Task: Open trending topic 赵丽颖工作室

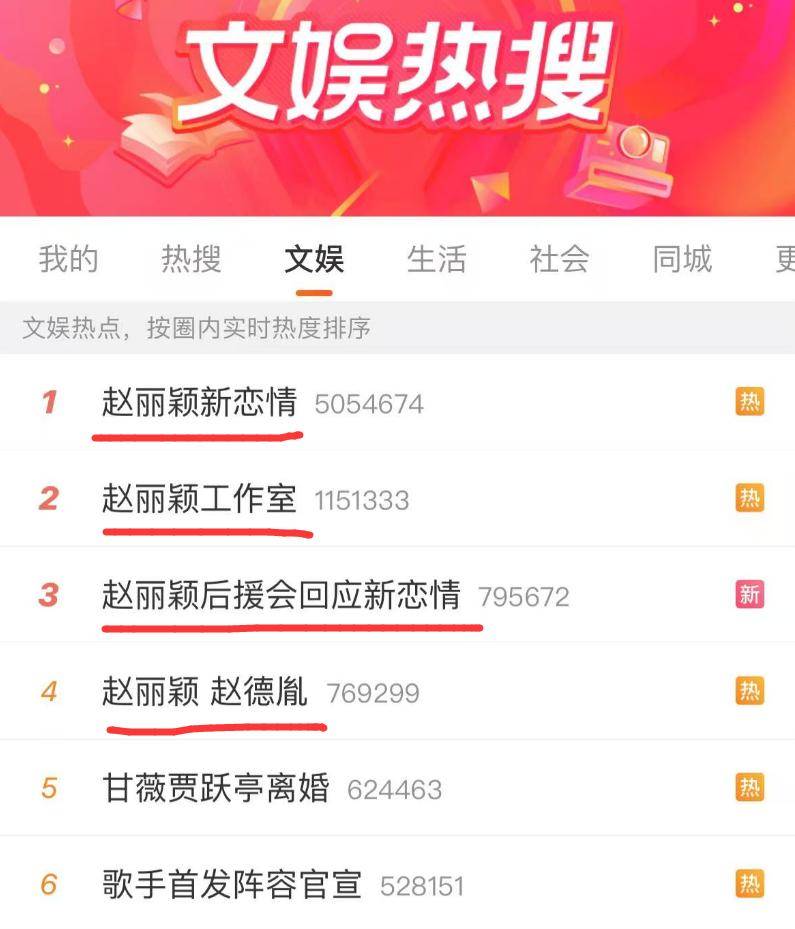Action: coord(200,499)
